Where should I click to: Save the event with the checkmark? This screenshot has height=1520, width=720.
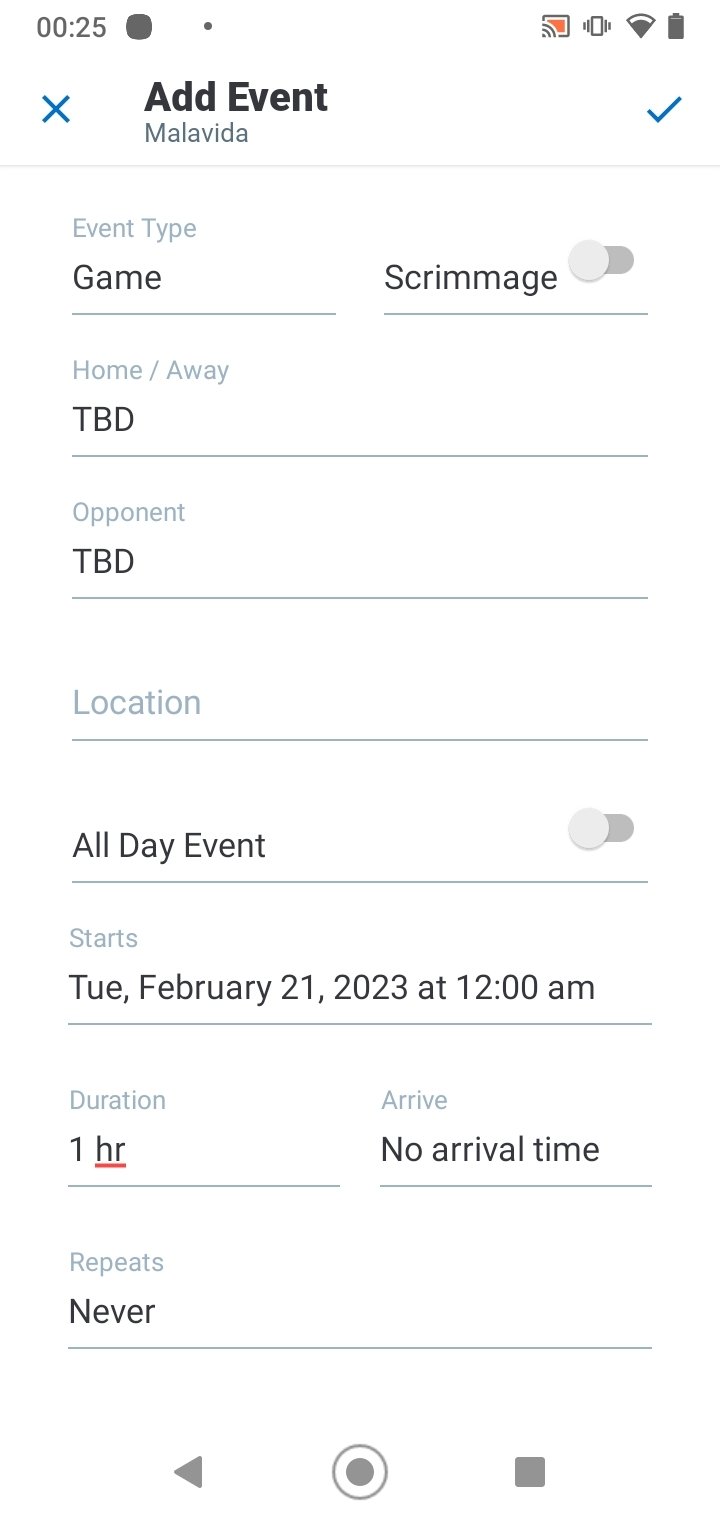click(664, 109)
